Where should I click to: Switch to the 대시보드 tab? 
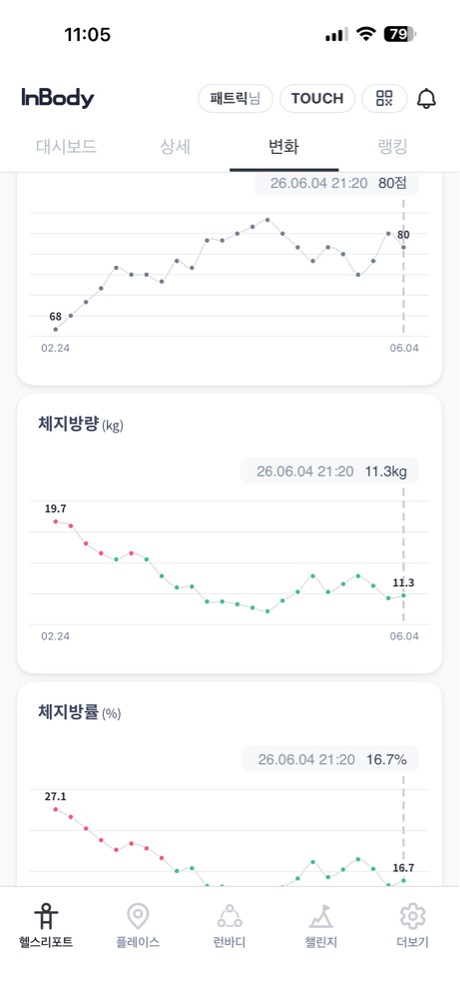point(66,147)
